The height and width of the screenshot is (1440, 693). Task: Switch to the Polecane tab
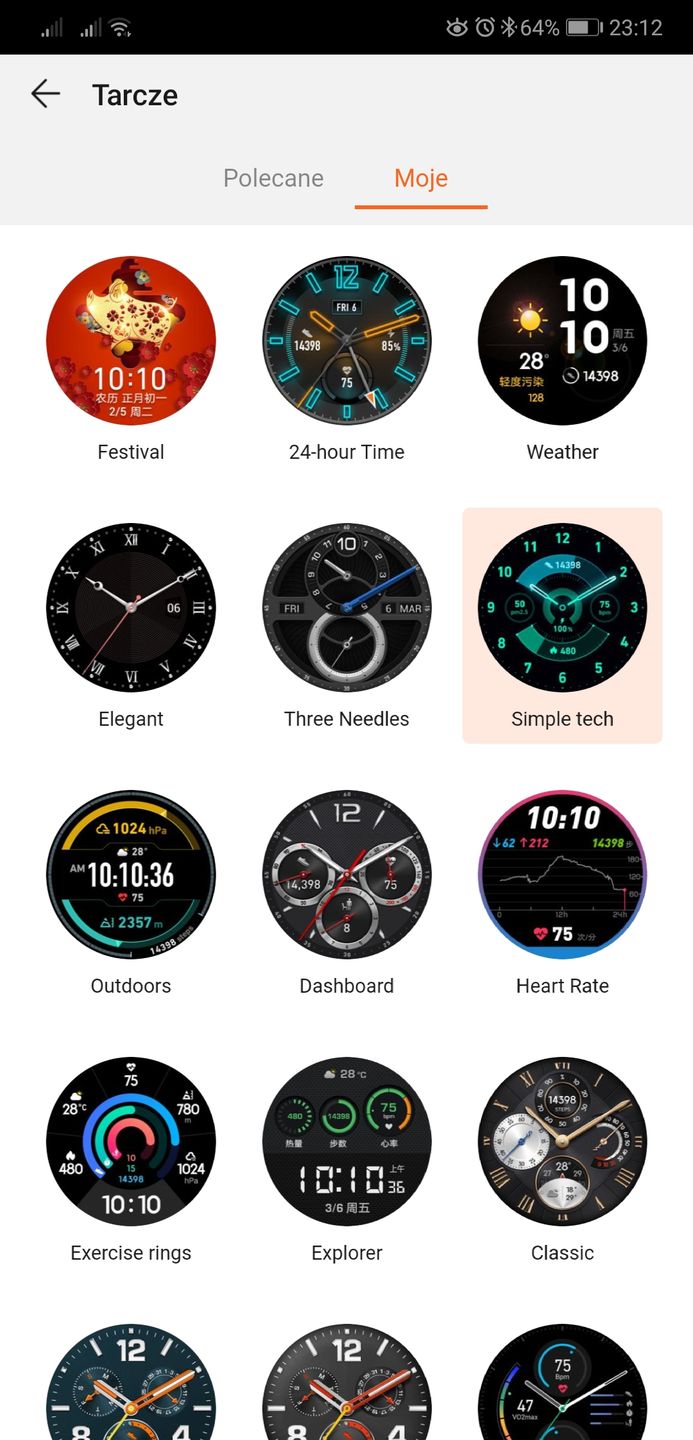pyautogui.click(x=273, y=178)
